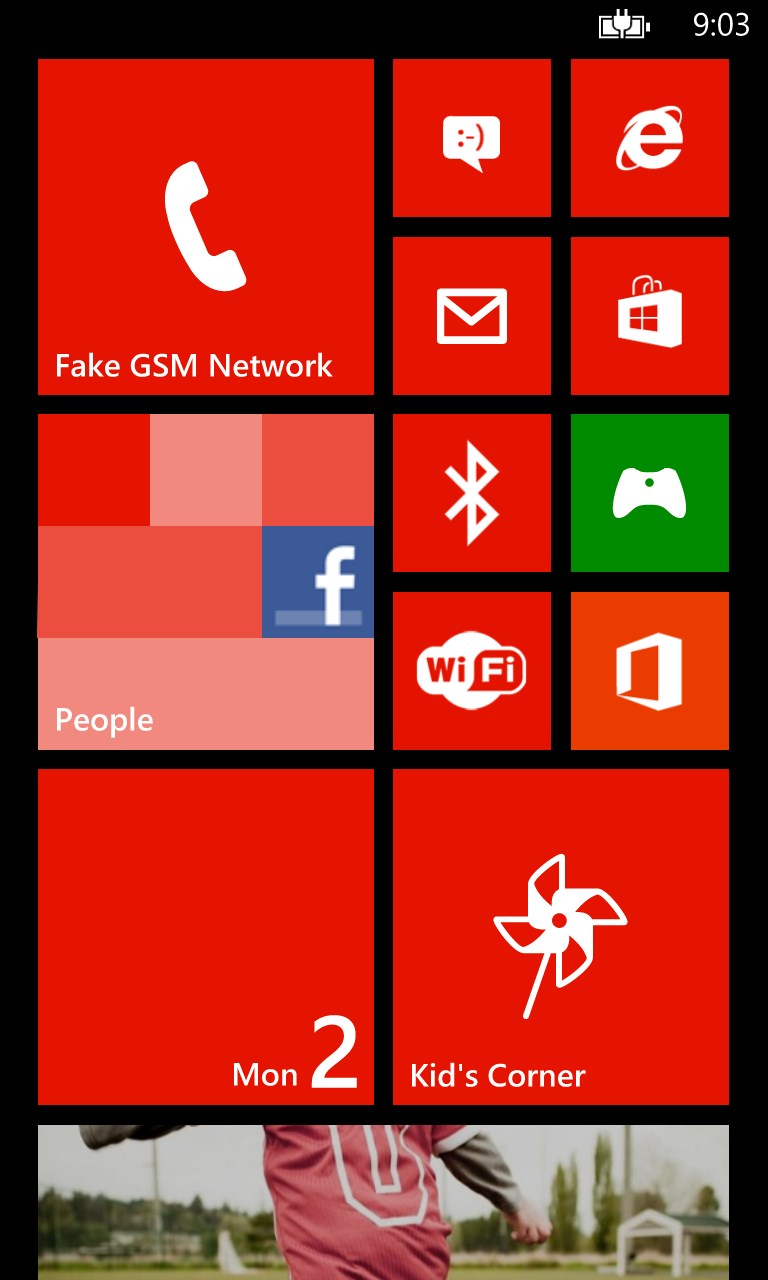Tap the People label on its live tile

pos(104,718)
